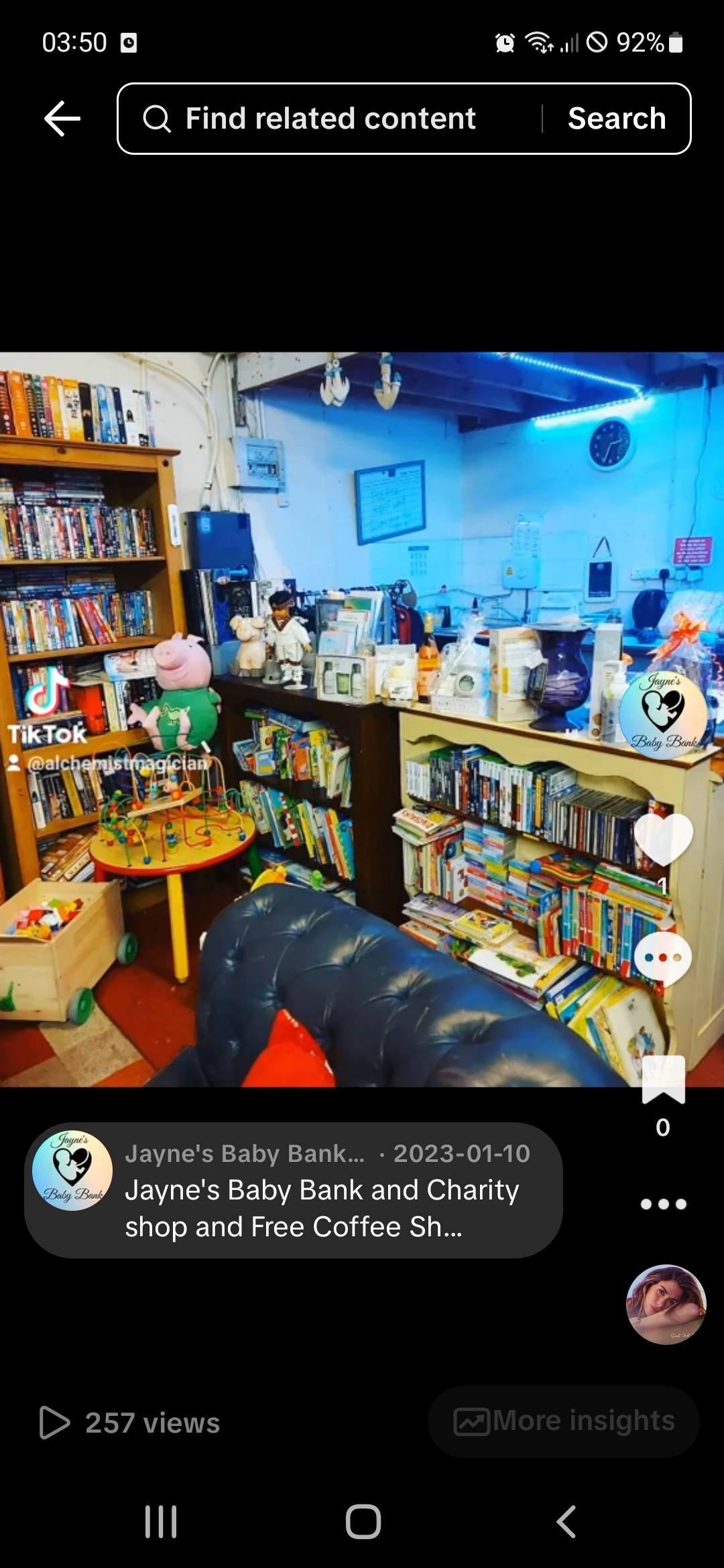
Task: Open the spinning sound disc avatar
Action: [x=666, y=1304]
